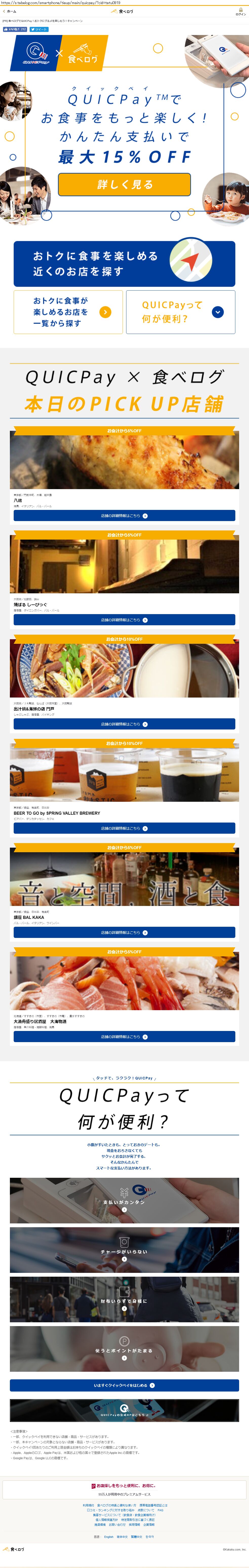The height and width of the screenshot is (1568, 249).
Task: Open shop details for 八雄
Action: coord(124,515)
